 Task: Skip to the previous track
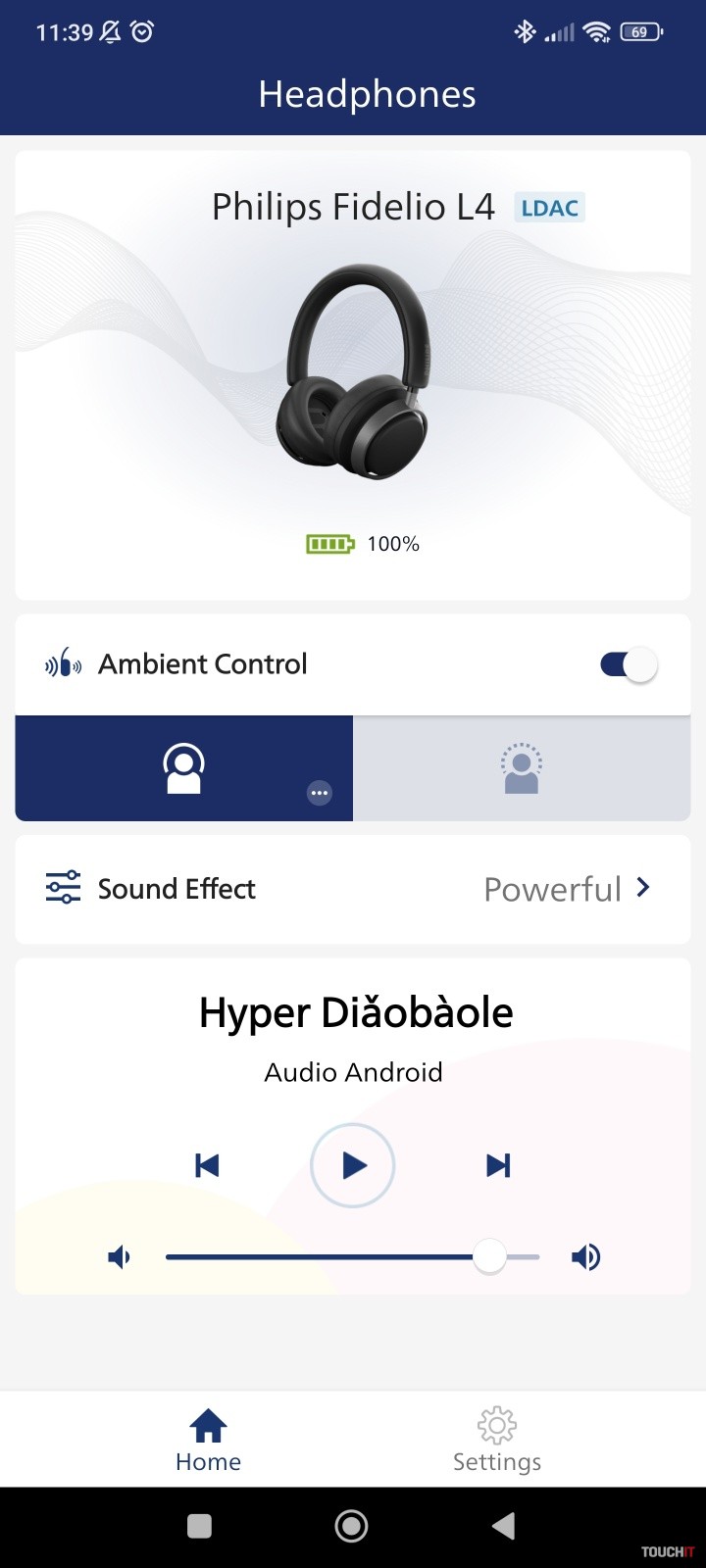point(207,1165)
